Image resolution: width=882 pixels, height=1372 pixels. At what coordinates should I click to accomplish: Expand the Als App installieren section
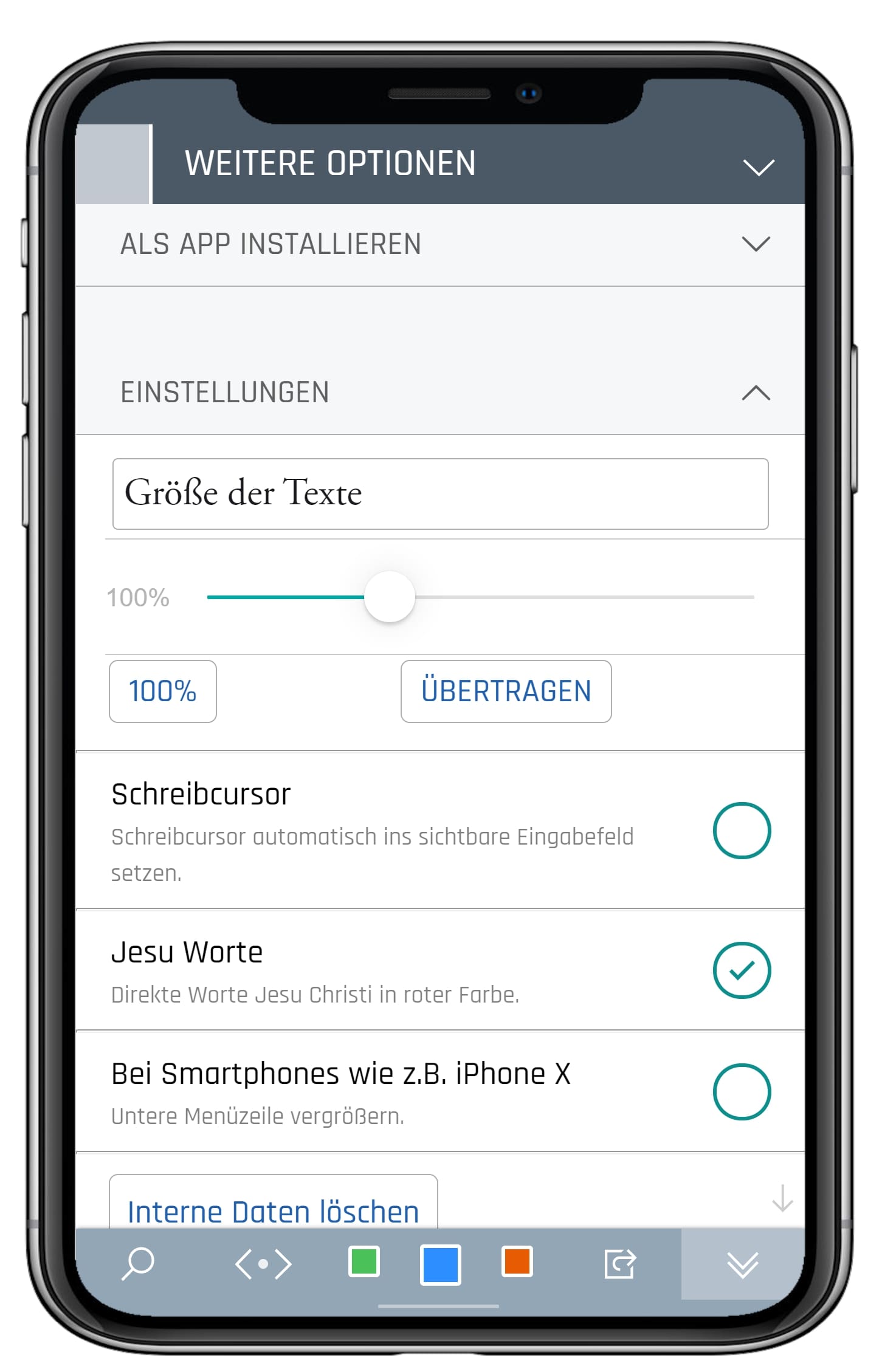coord(756,244)
